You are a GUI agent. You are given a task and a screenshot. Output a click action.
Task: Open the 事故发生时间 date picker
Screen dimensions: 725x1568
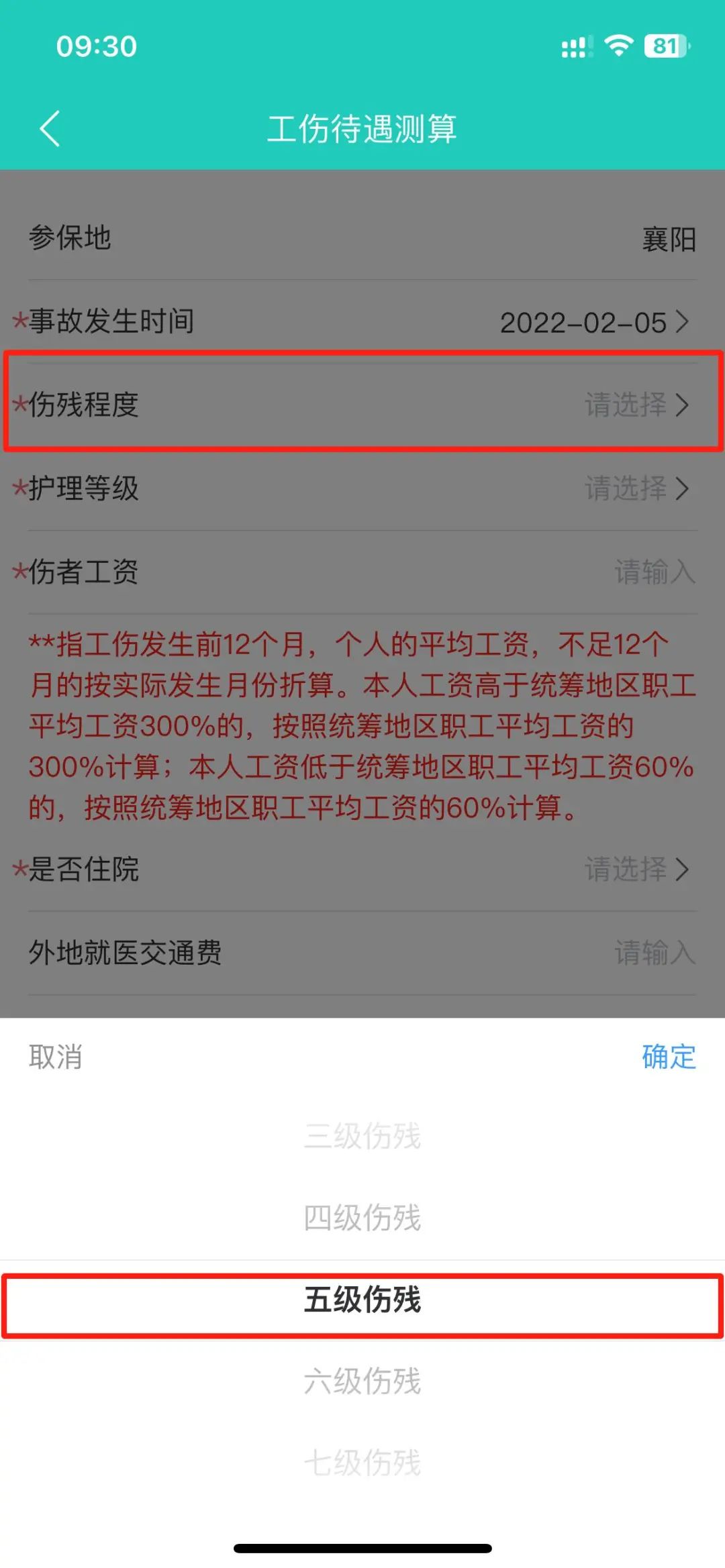[x=362, y=323]
